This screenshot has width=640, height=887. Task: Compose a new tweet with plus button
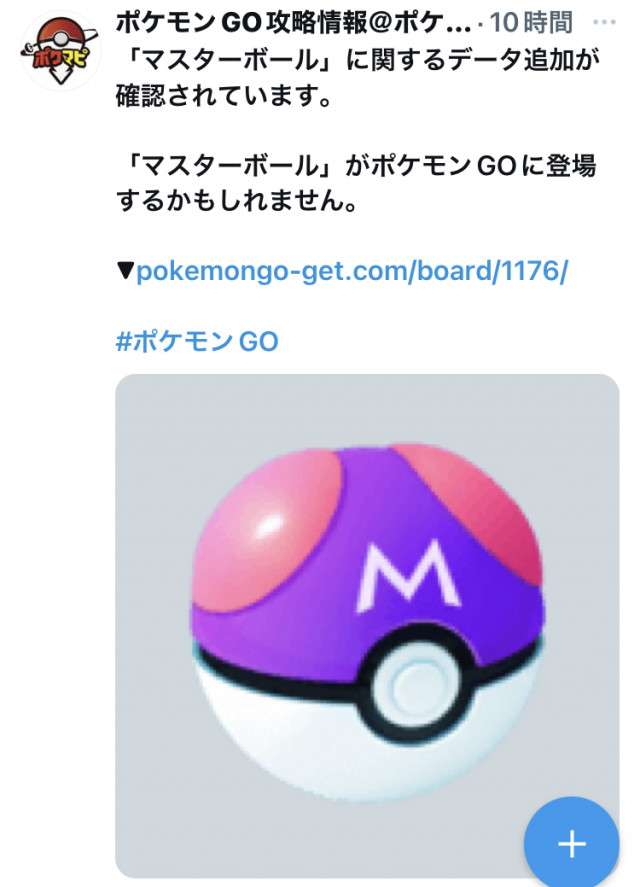click(572, 843)
